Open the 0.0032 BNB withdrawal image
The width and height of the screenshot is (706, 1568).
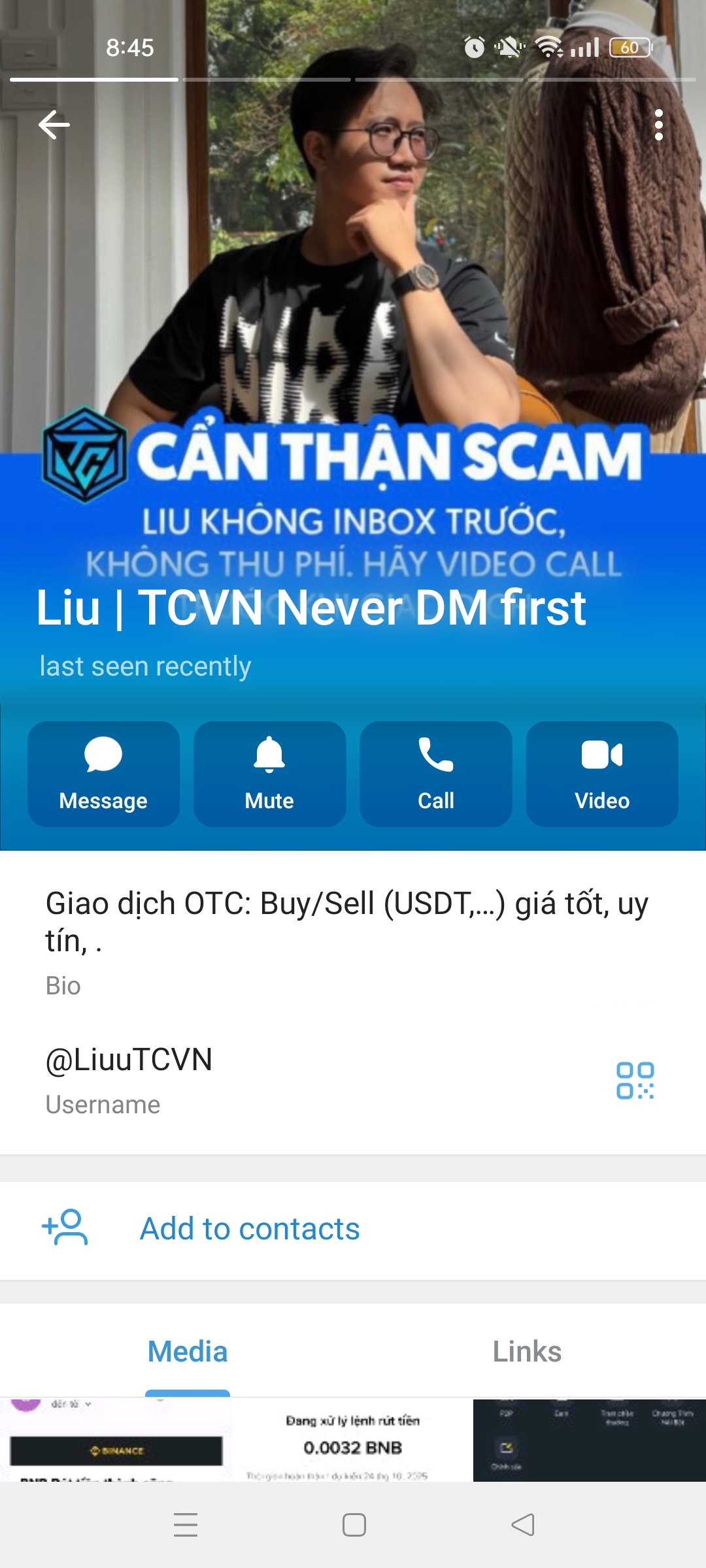pyautogui.click(x=352, y=1440)
